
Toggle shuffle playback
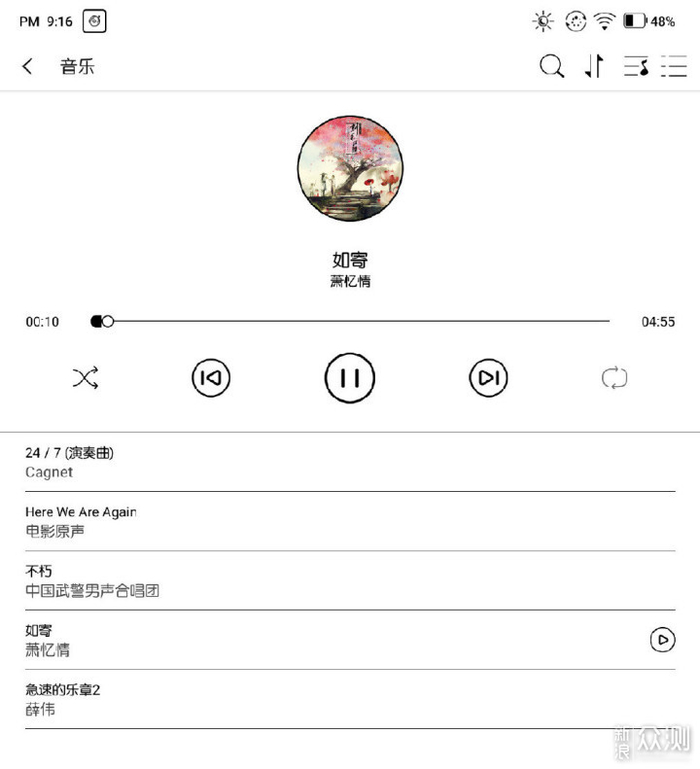pos(85,378)
